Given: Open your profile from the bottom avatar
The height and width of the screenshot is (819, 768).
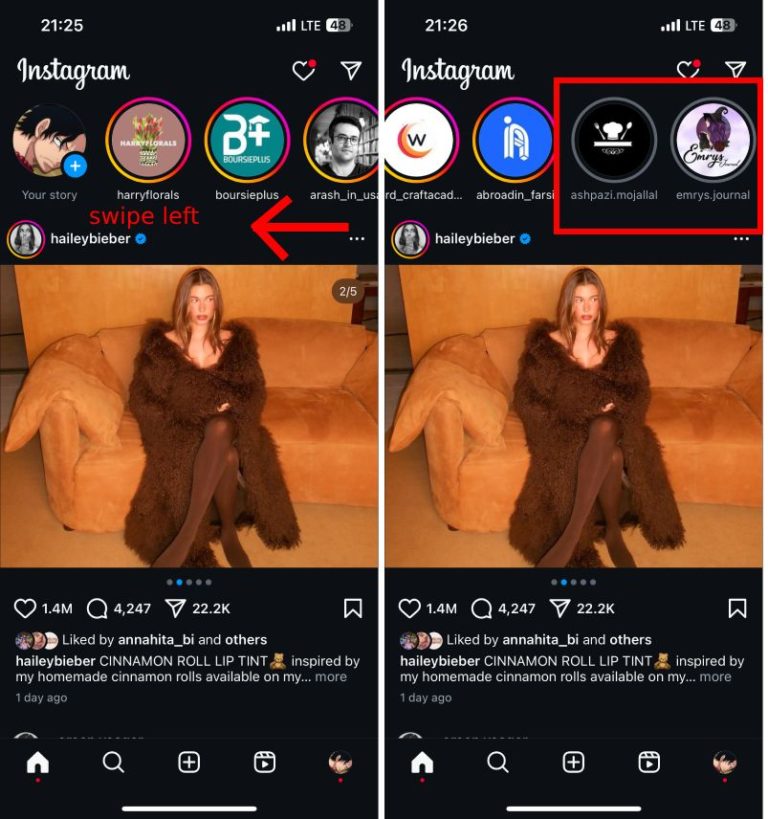Looking at the screenshot, I should [341, 761].
